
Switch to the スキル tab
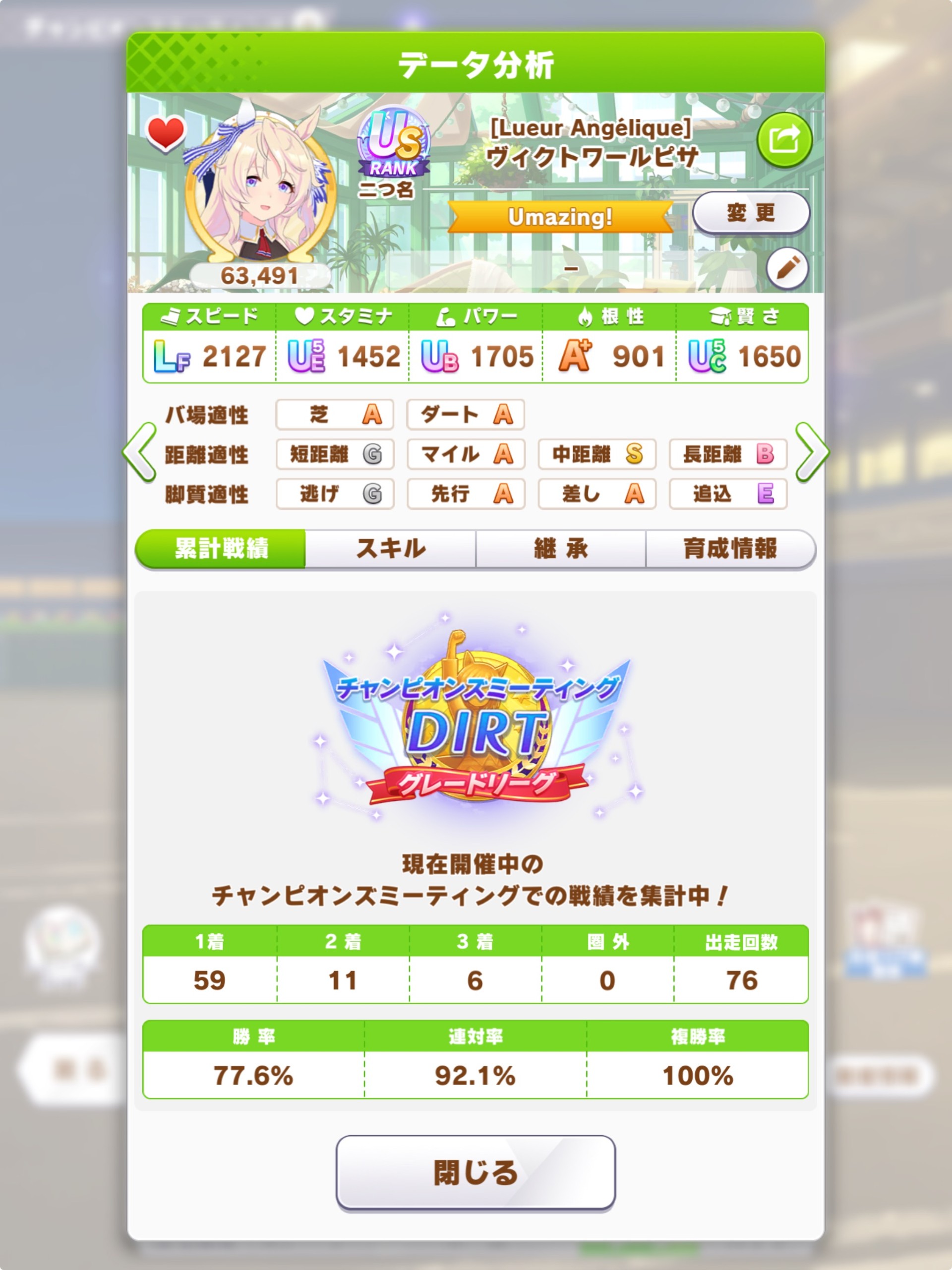390,549
